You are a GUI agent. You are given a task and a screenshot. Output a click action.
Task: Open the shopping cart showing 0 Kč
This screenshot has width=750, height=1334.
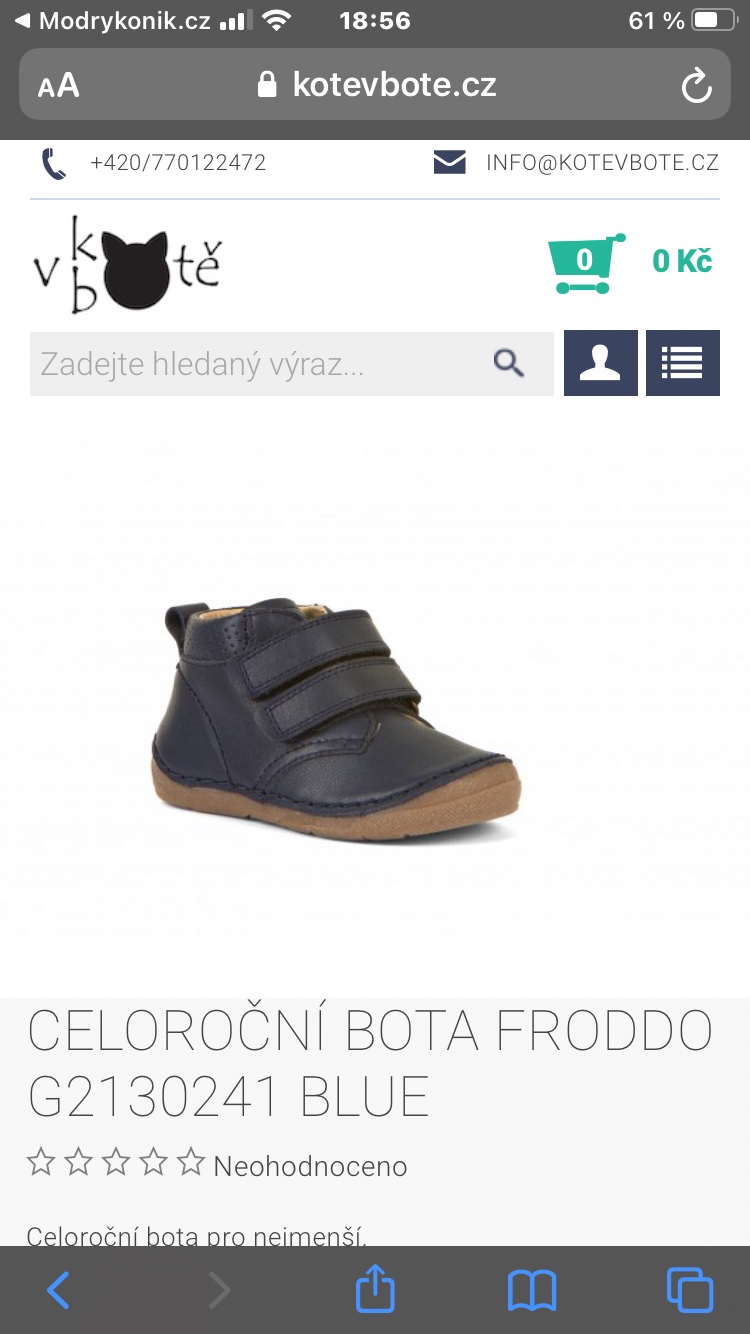pyautogui.click(x=630, y=263)
